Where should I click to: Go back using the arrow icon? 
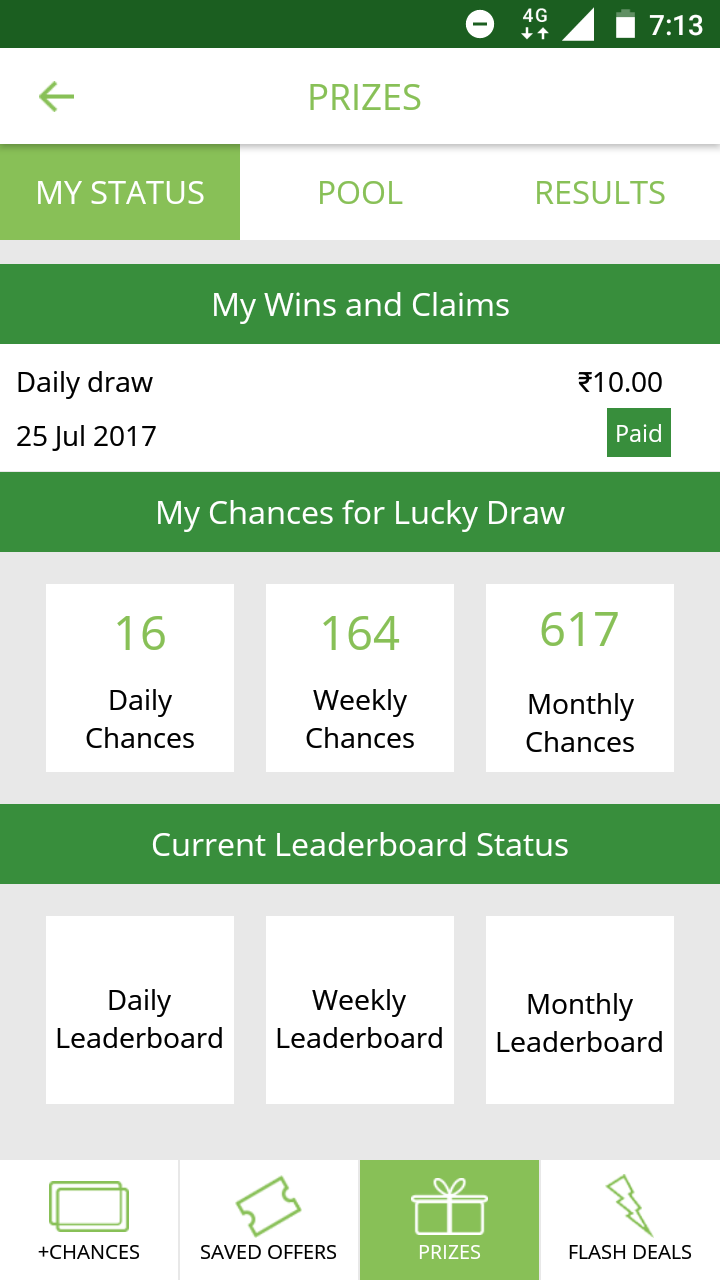(x=57, y=97)
